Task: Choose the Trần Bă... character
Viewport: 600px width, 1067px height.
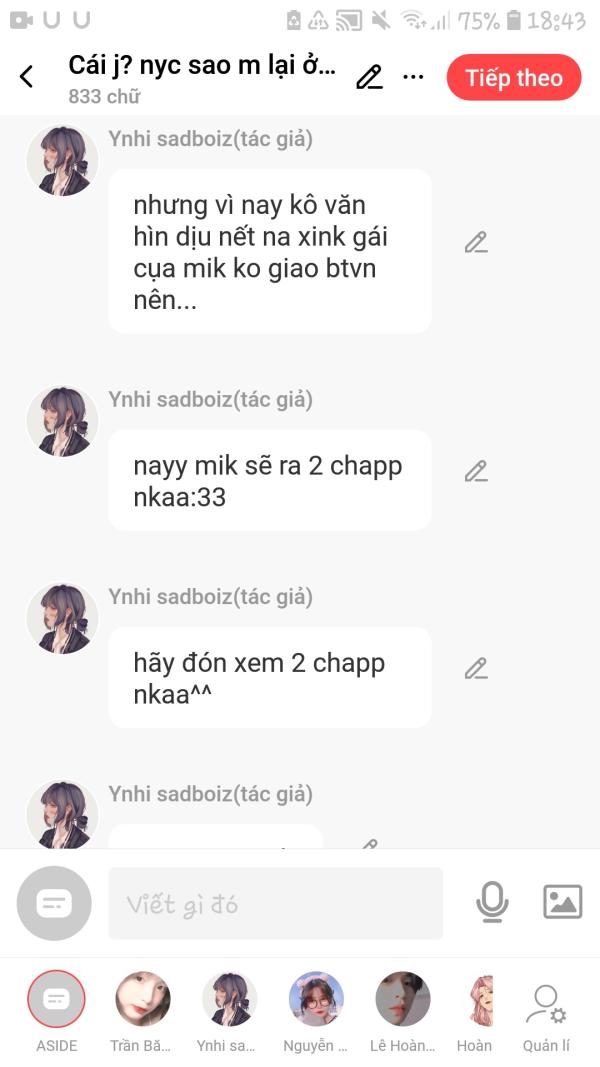Action: pyautogui.click(x=142, y=1012)
